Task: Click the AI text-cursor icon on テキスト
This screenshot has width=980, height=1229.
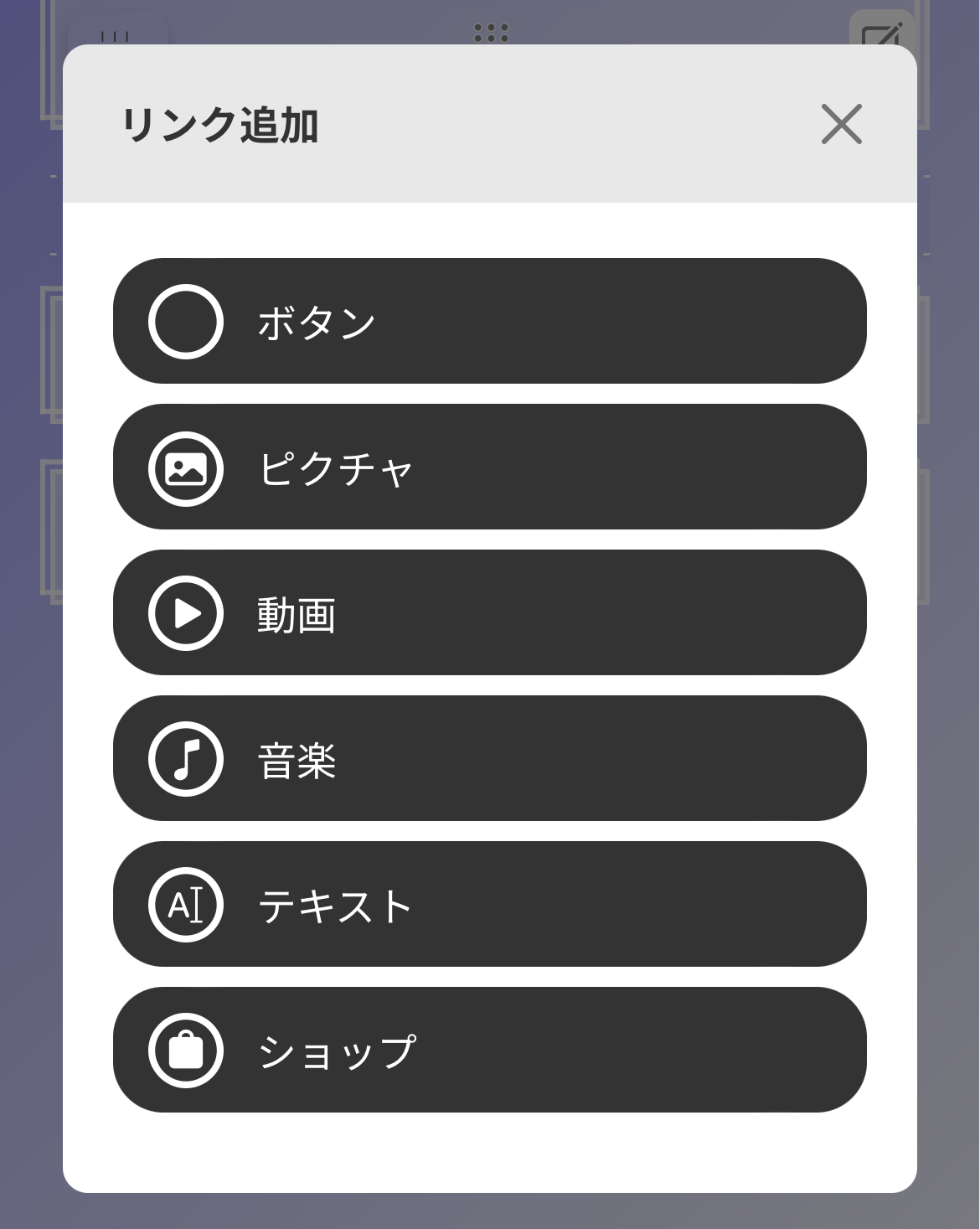Action: (186, 905)
